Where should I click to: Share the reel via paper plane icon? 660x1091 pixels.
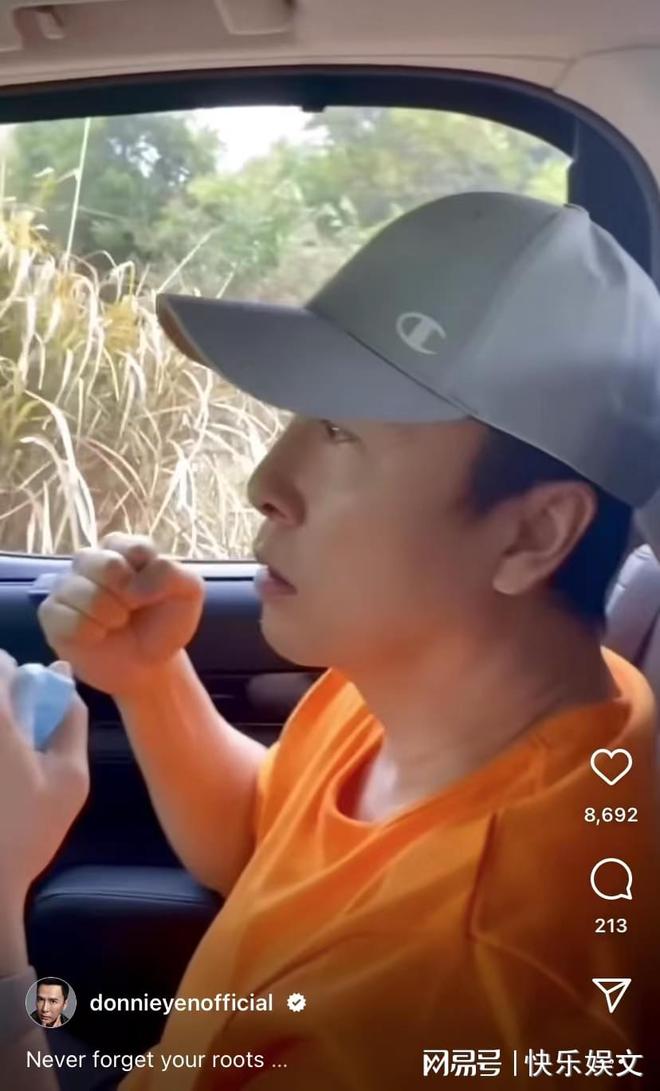pyautogui.click(x=611, y=994)
